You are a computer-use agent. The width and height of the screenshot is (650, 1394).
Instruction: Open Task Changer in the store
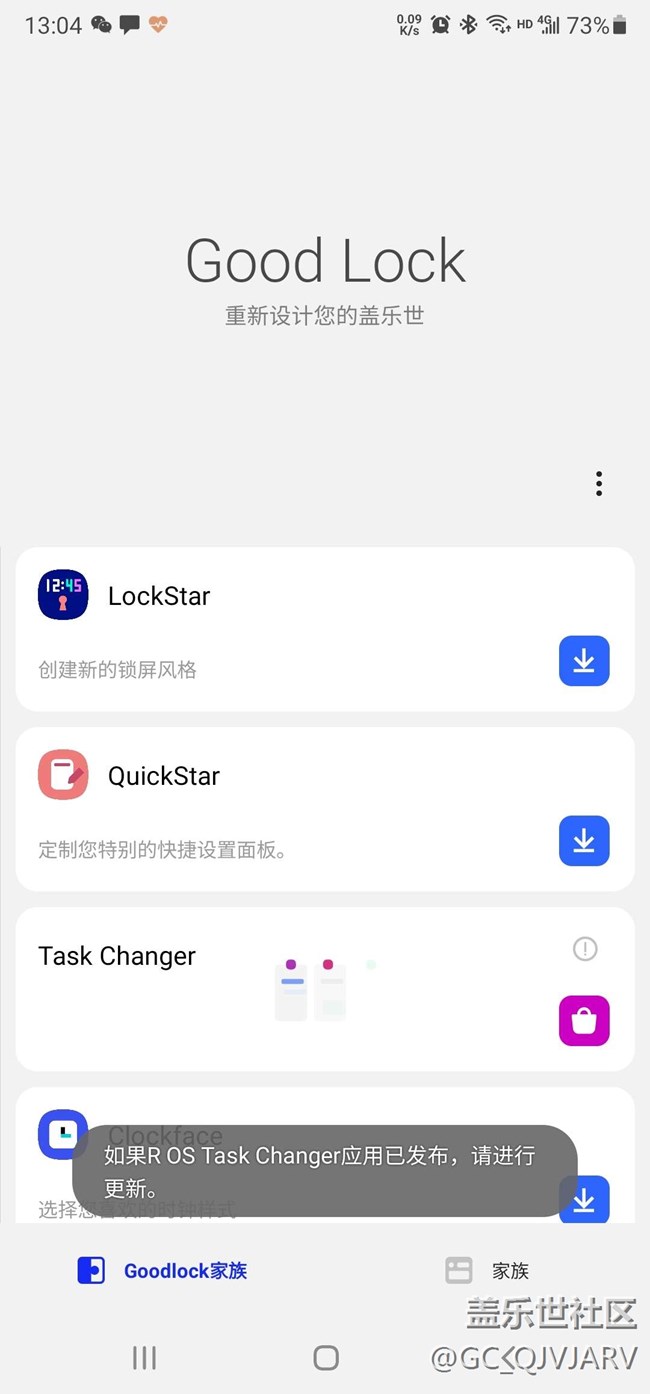pyautogui.click(x=584, y=1021)
